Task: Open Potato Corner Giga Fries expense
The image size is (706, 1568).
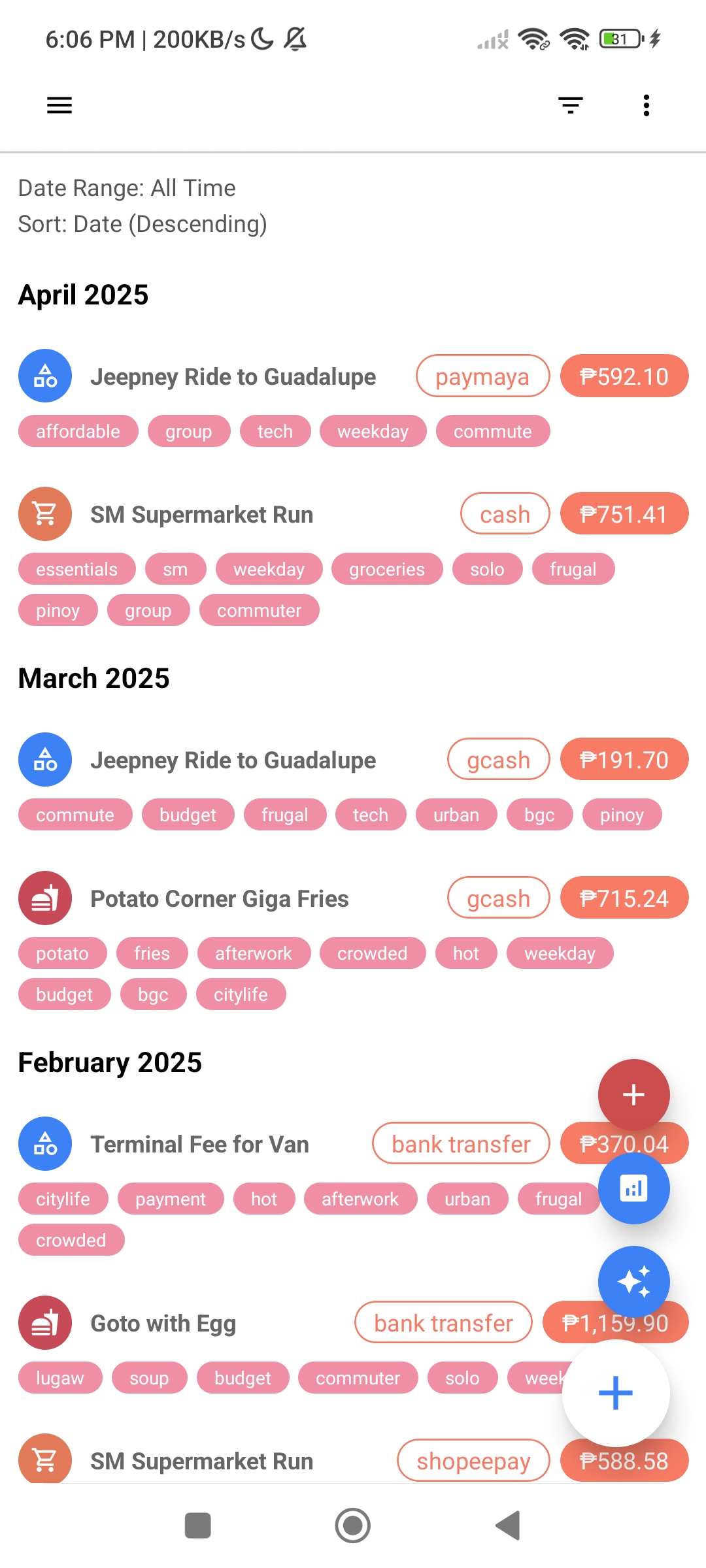Action: coord(219,899)
